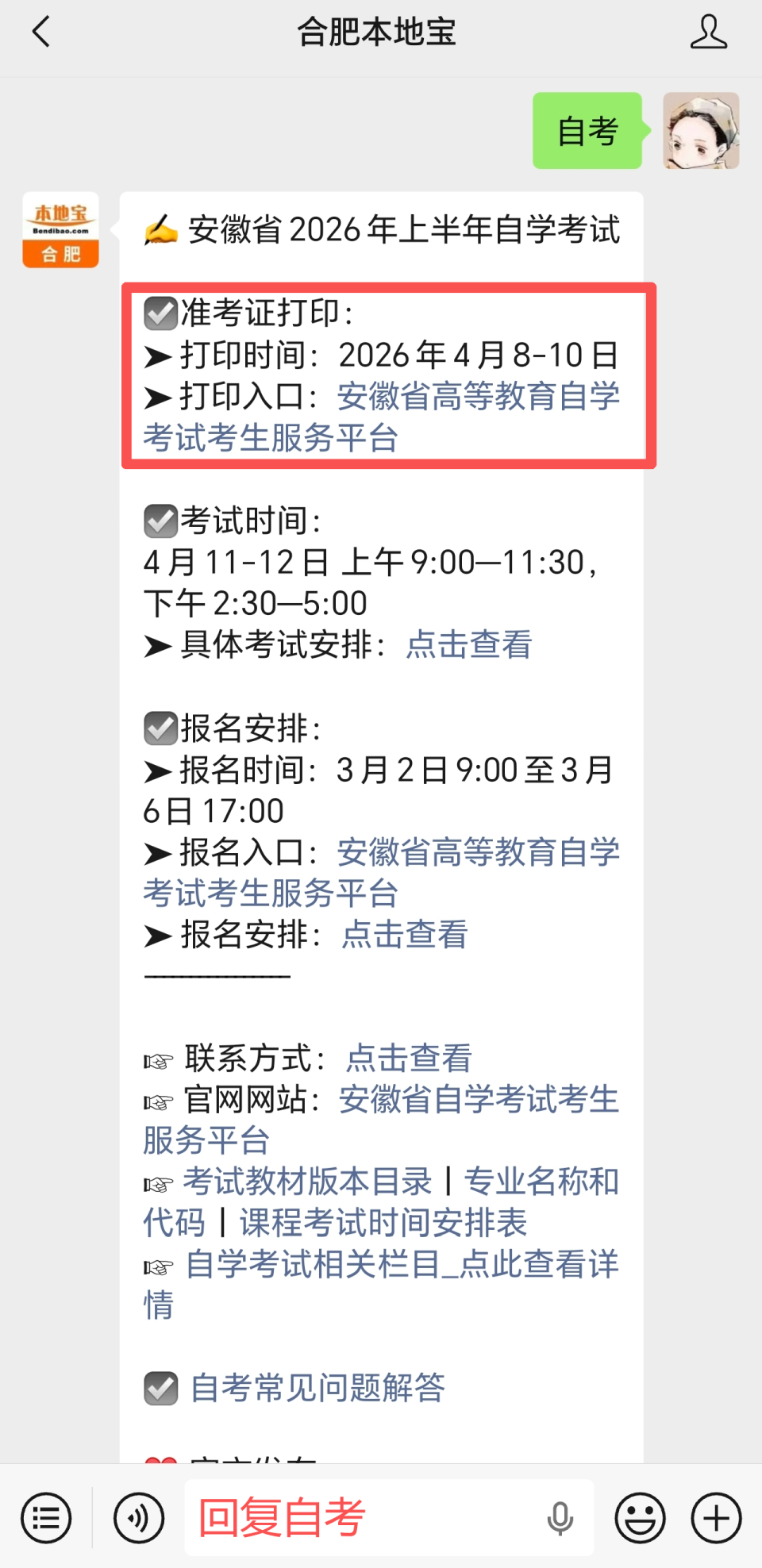762x1568 pixels.
Task: Click your own avatar beside the 自考 message
Action: point(702,131)
